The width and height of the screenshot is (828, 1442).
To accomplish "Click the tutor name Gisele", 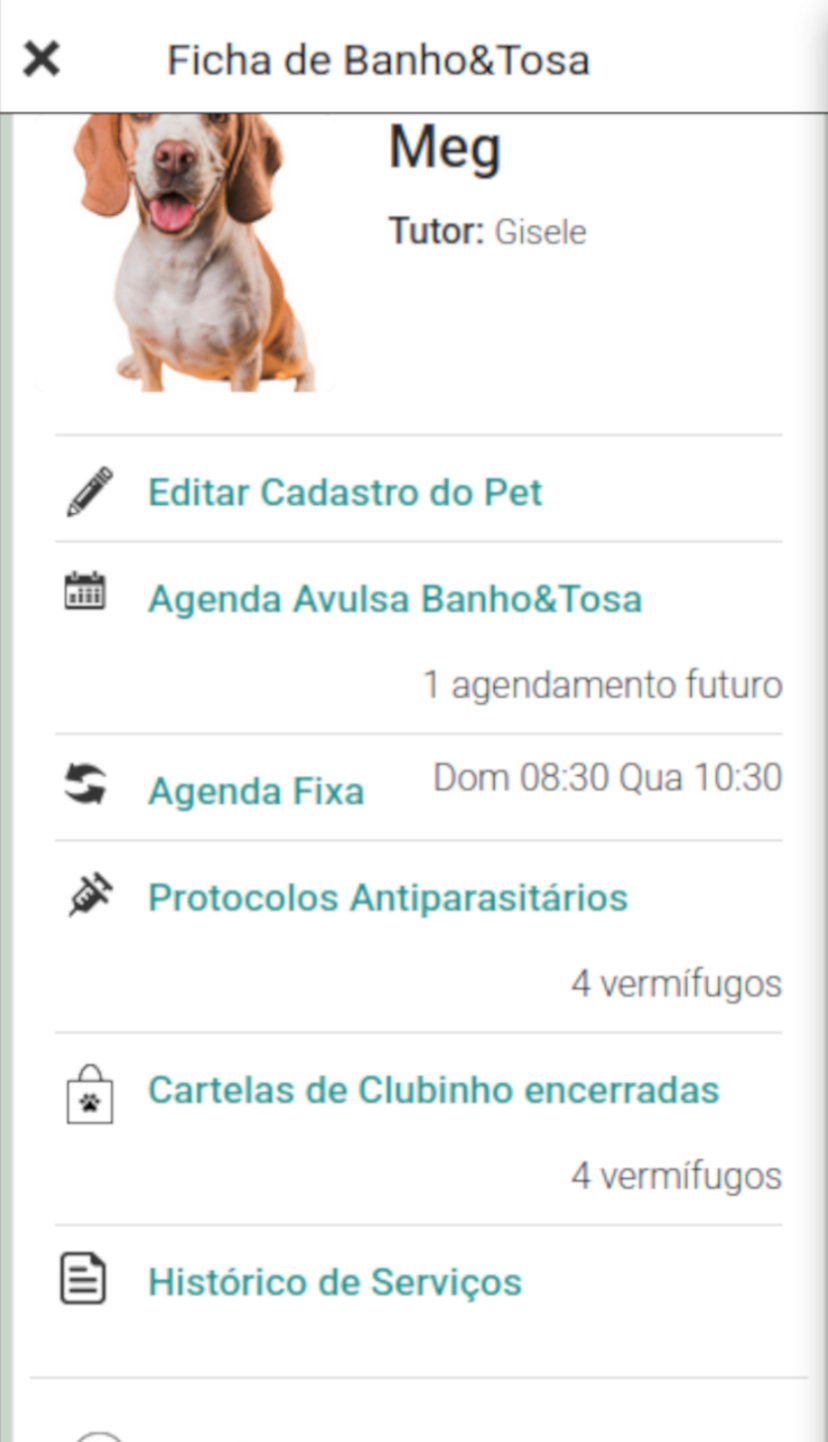I will (x=540, y=231).
